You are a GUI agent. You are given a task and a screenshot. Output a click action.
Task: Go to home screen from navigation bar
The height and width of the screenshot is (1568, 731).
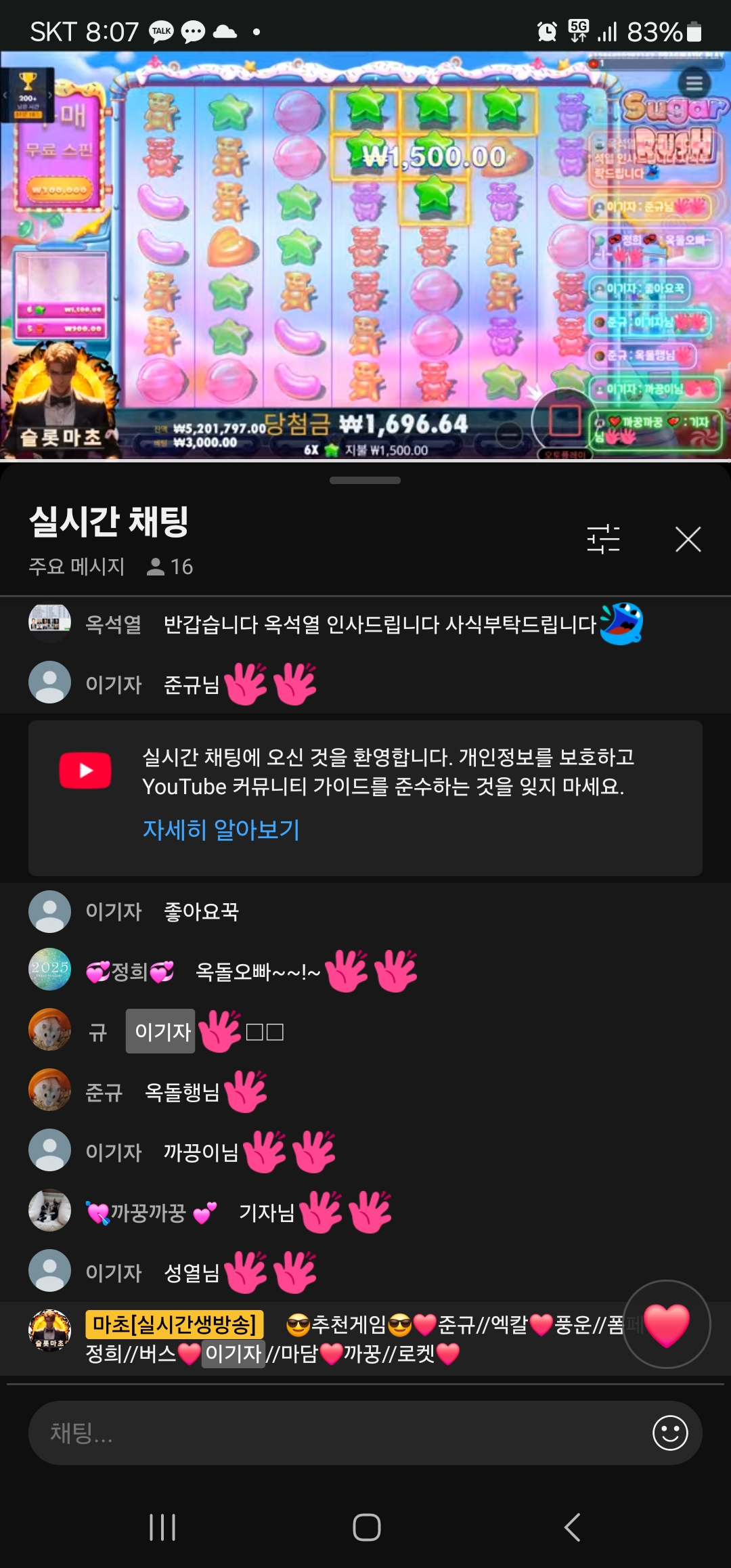click(x=366, y=1527)
